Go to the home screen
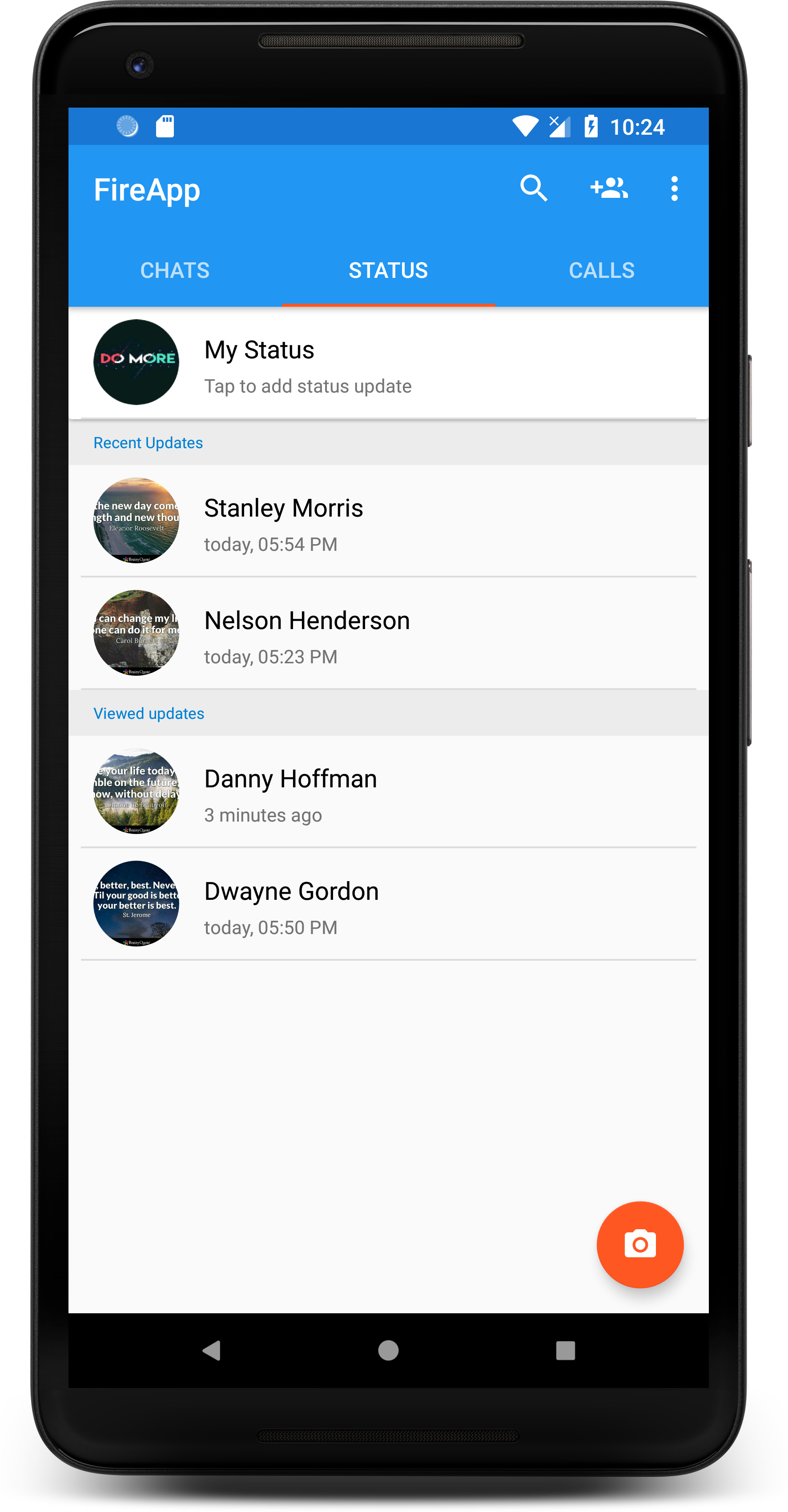This screenshot has width=788, height=1512. click(x=388, y=1351)
